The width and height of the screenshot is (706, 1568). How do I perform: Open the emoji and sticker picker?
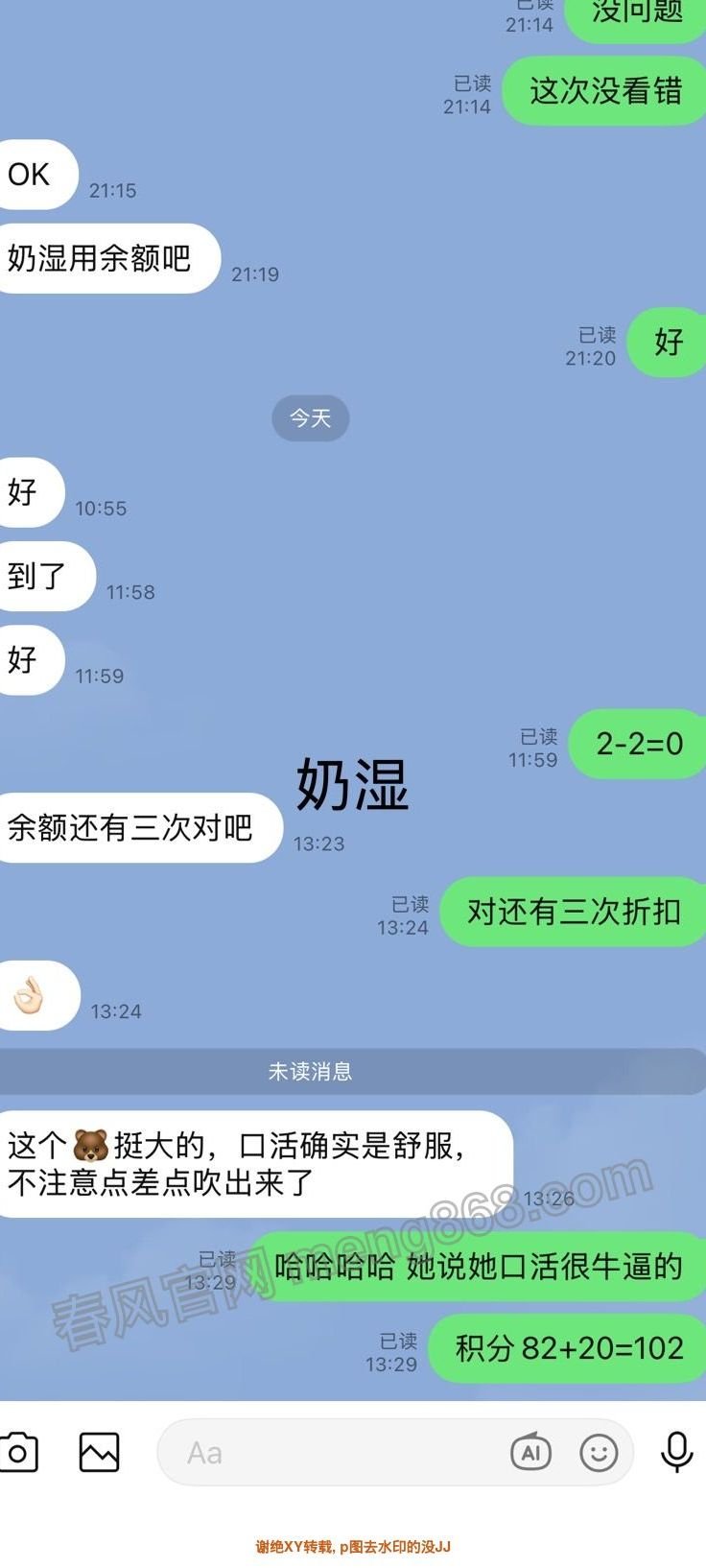pos(599,1453)
